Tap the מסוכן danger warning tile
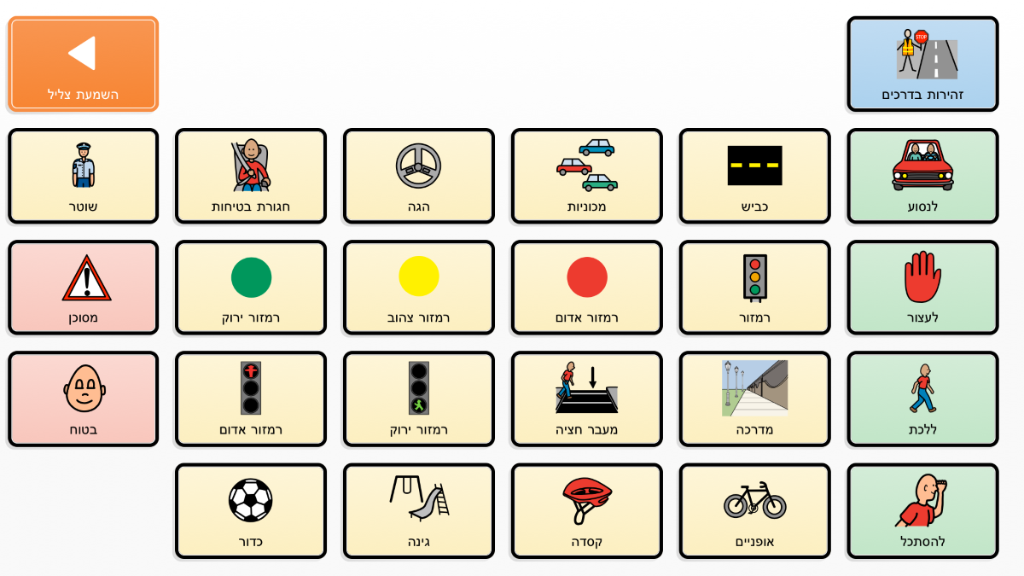 (83, 288)
